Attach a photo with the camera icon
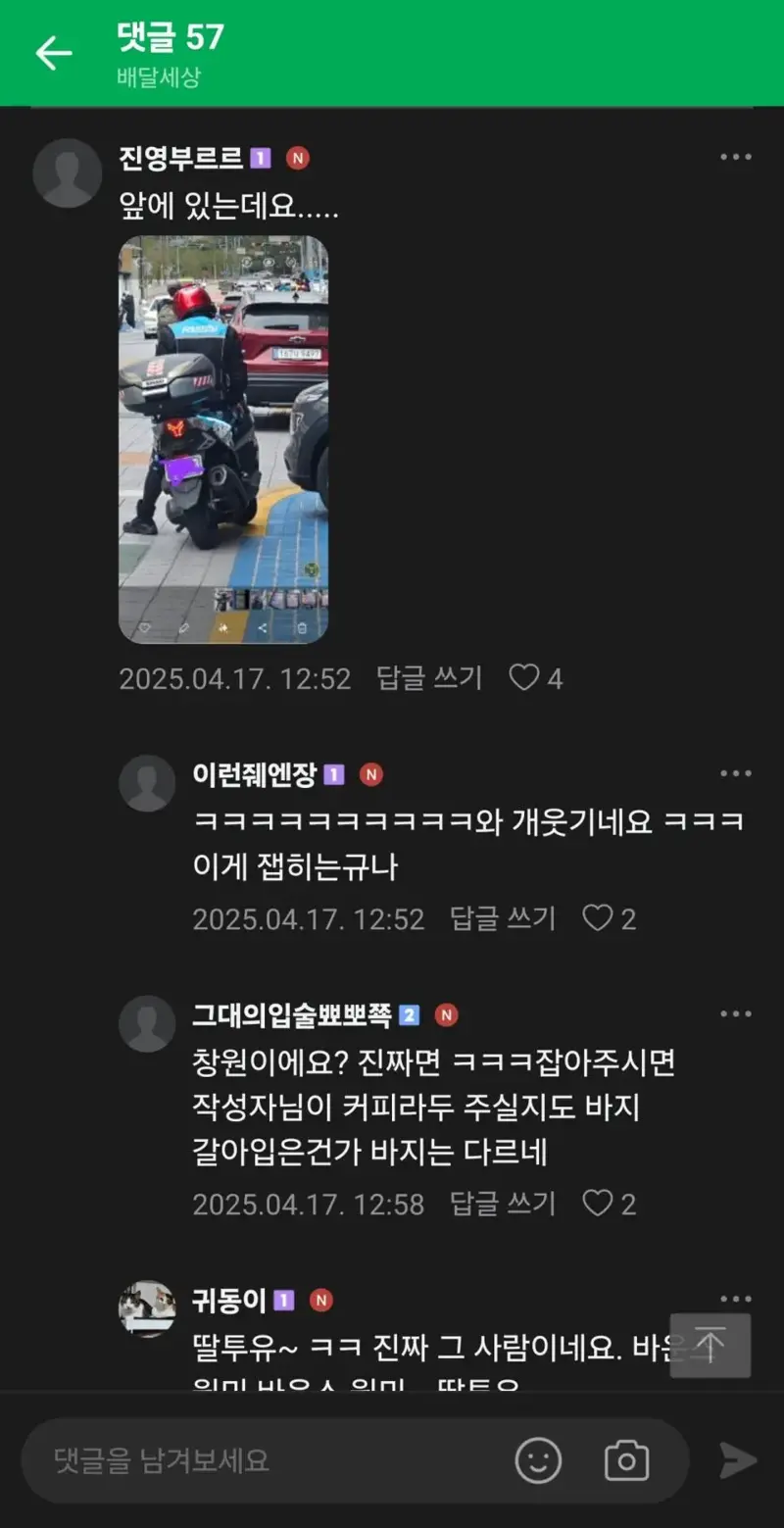 point(626,1460)
